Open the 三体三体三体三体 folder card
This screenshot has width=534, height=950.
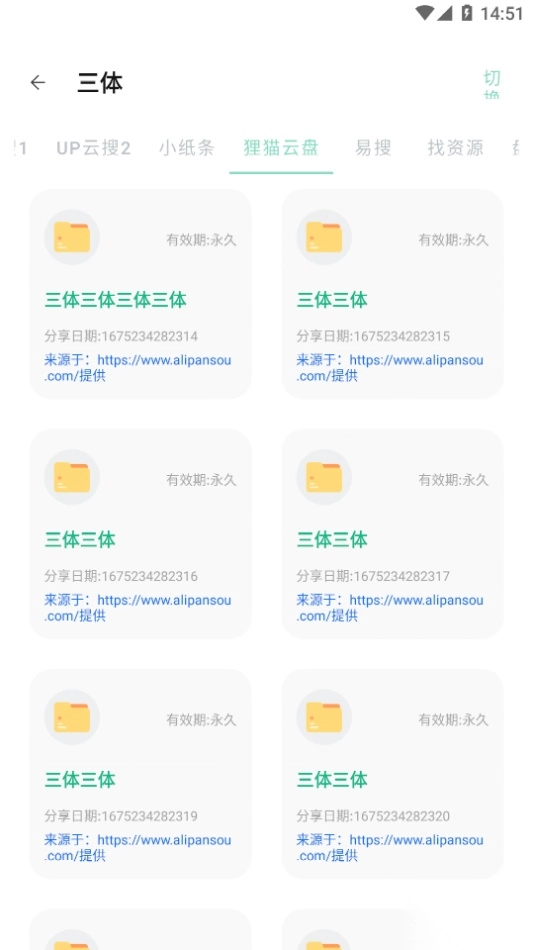141,294
